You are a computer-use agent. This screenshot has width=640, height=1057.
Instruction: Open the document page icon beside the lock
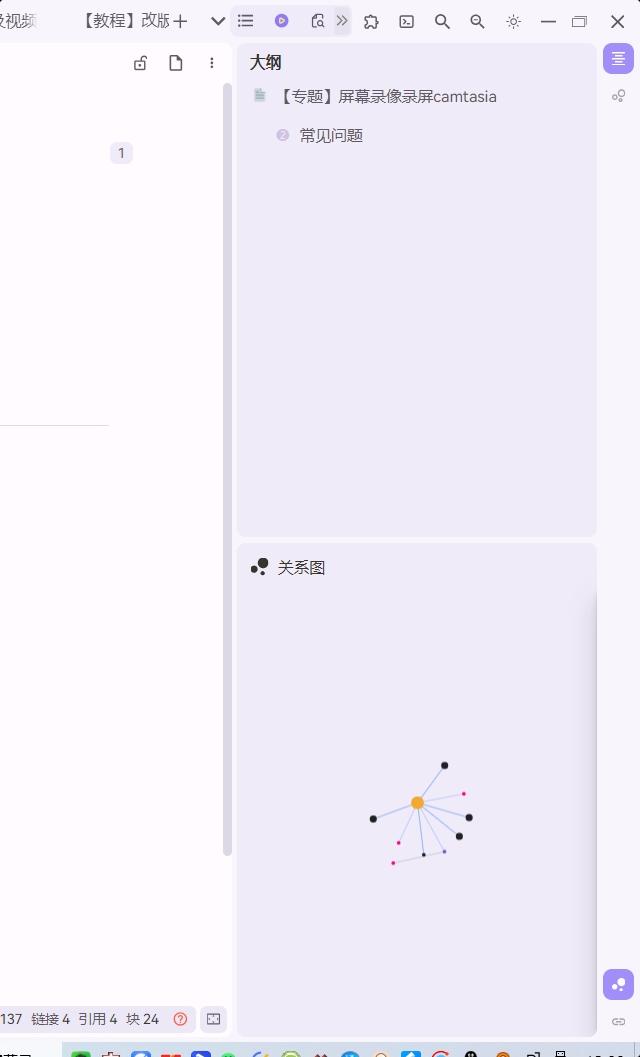[x=176, y=63]
